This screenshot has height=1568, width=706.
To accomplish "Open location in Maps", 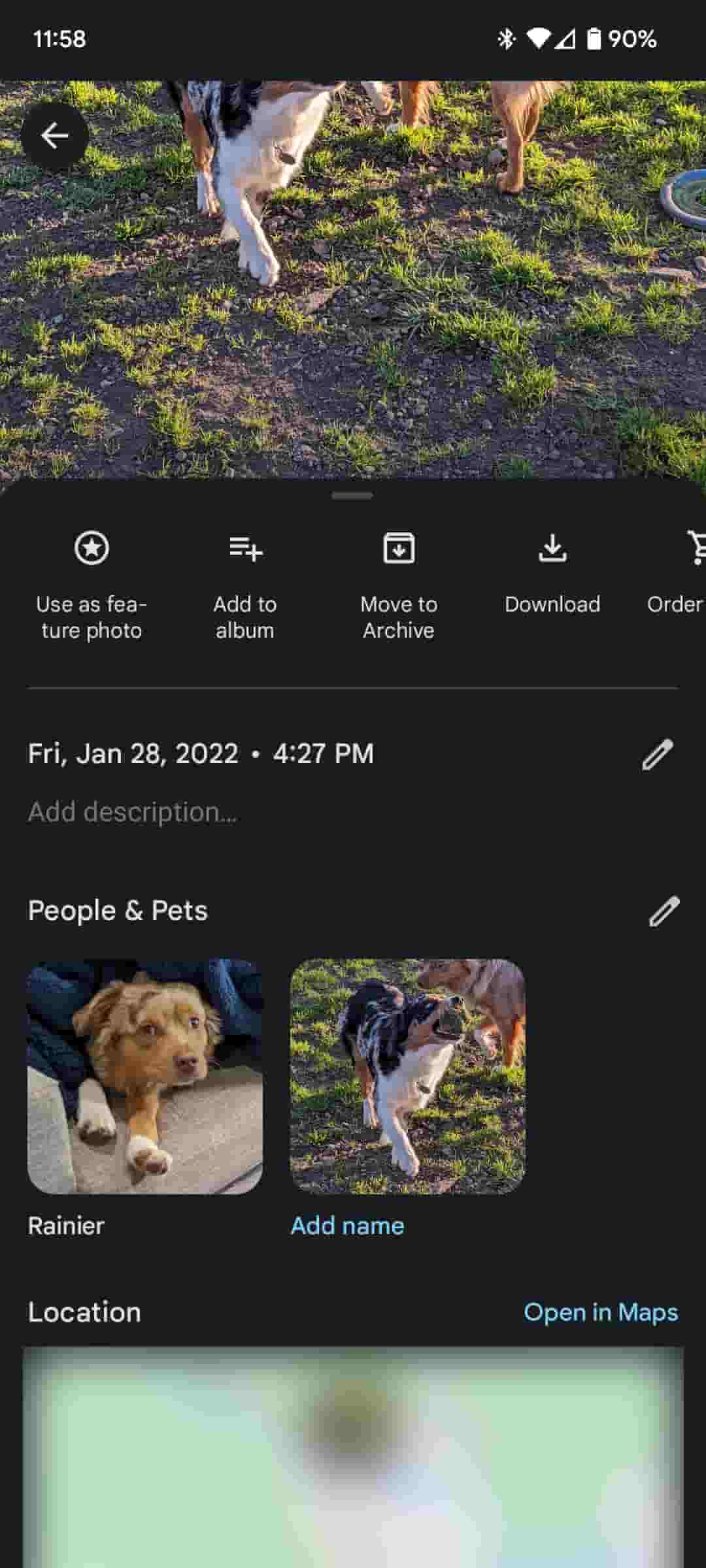I will coord(600,1313).
